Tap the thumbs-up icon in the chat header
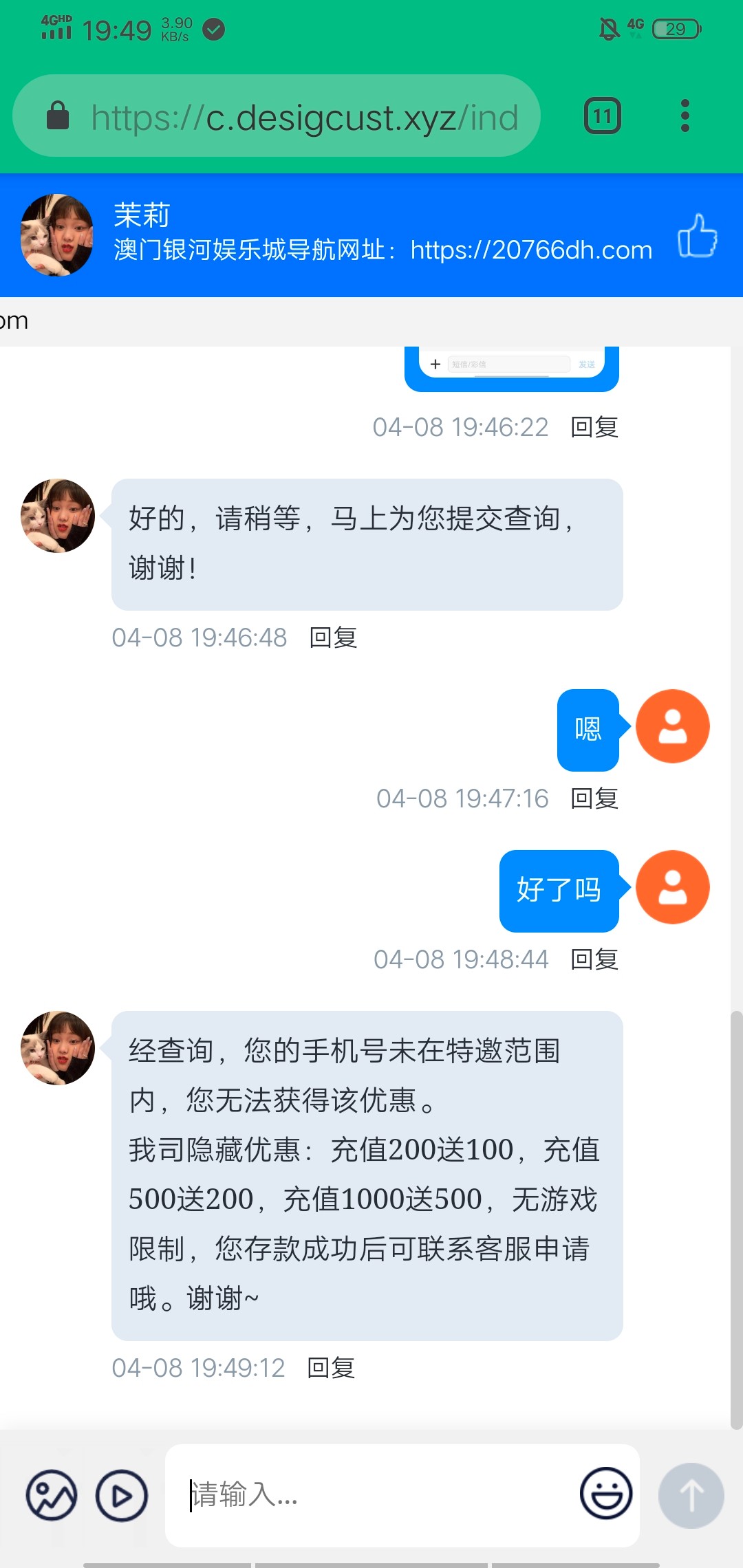This screenshot has height=1568, width=743. pyautogui.click(x=697, y=236)
